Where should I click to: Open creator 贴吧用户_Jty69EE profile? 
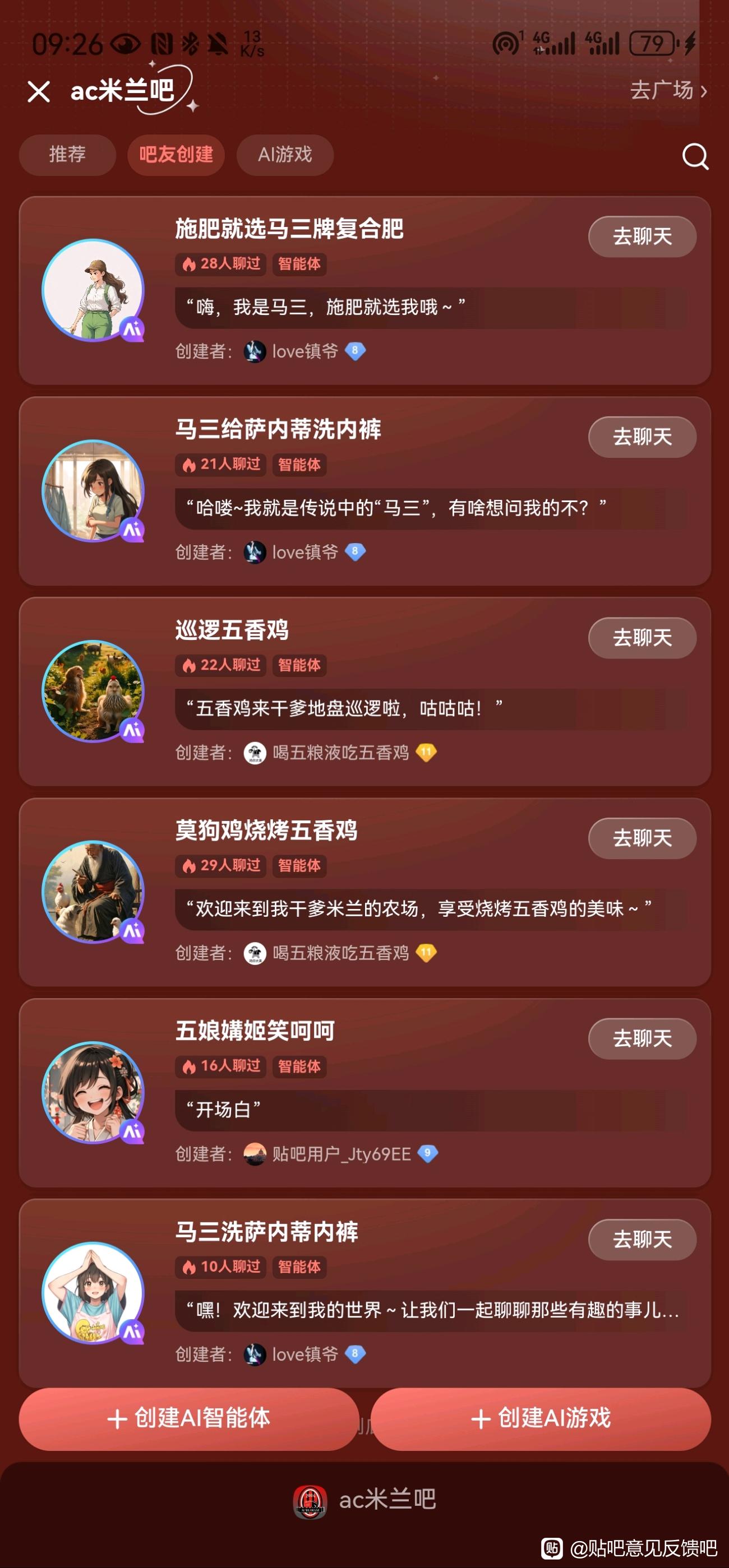(x=341, y=1153)
